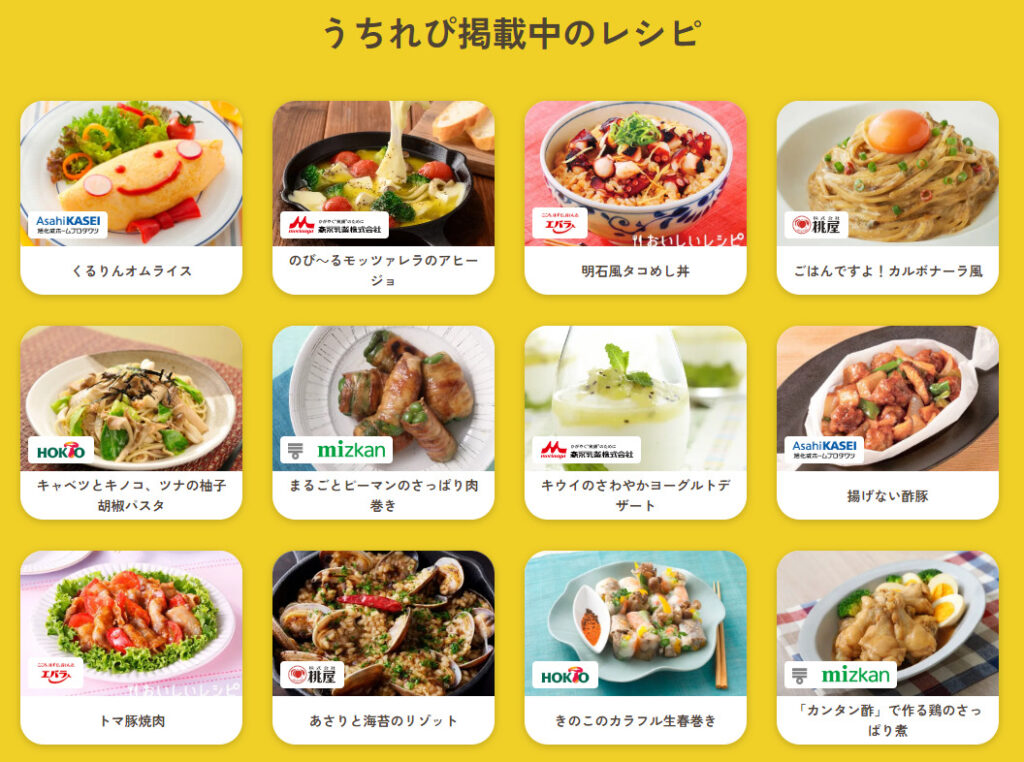Image resolution: width=1024 pixels, height=762 pixels.
Task: Open ごはんですよ！カルボナーラ風 recipe card
Action: coord(887,197)
